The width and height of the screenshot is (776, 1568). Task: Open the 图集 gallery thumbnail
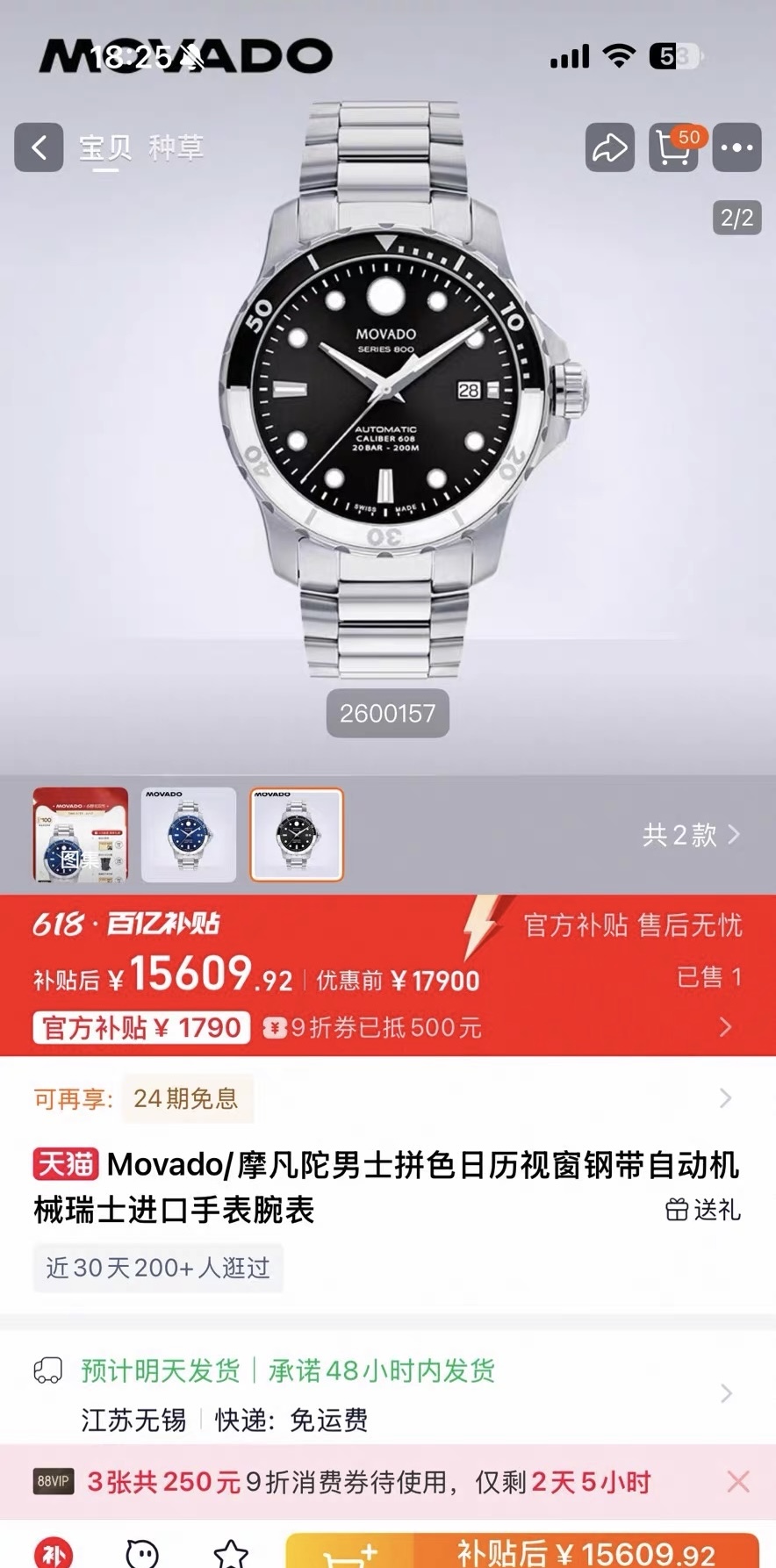[80, 834]
